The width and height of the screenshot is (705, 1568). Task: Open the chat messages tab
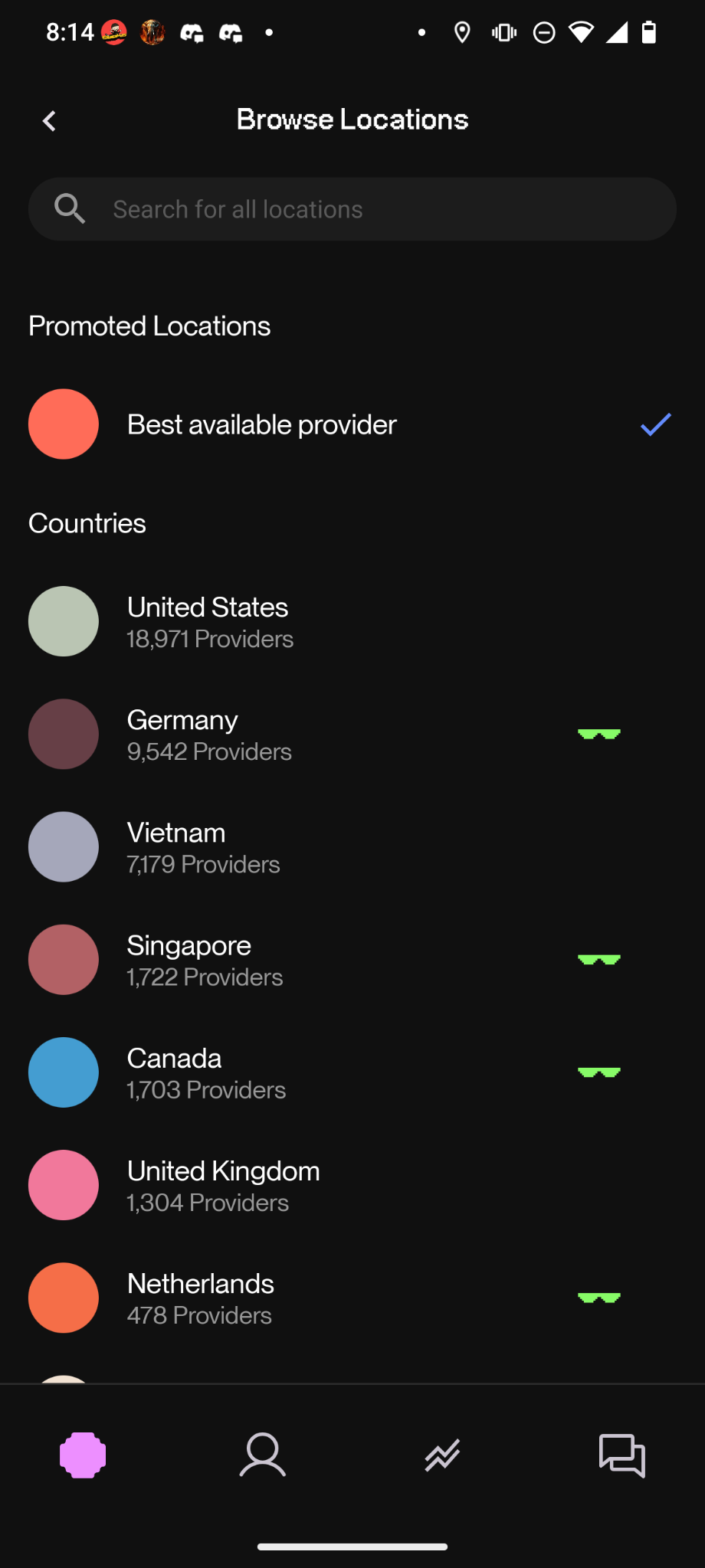621,1455
